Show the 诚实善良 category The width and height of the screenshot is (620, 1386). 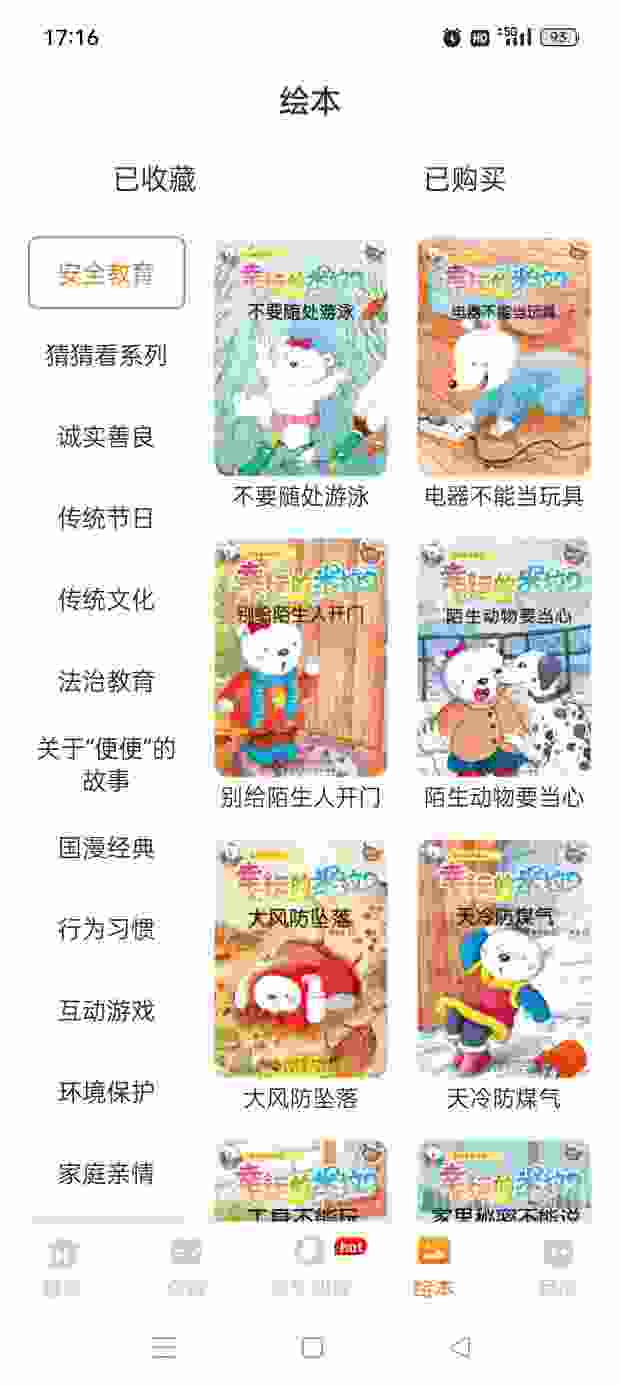point(107,437)
